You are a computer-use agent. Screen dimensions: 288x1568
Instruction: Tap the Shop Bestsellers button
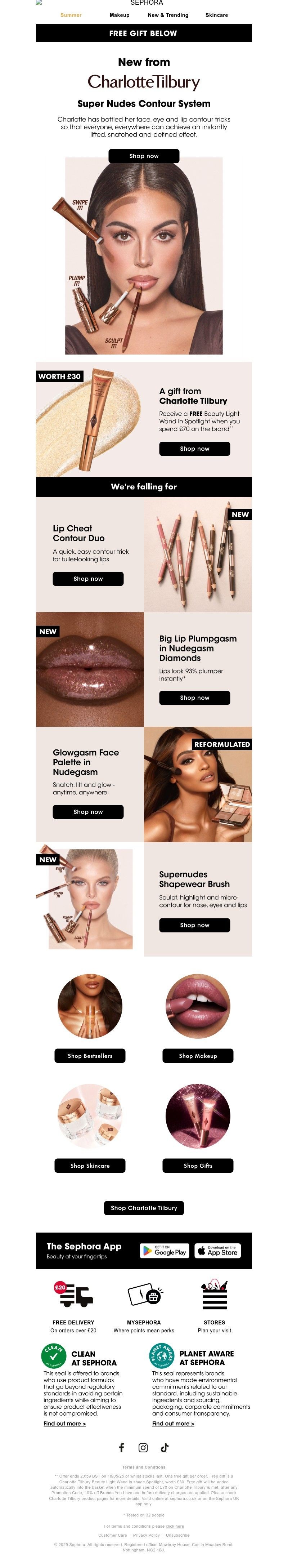click(x=90, y=1056)
